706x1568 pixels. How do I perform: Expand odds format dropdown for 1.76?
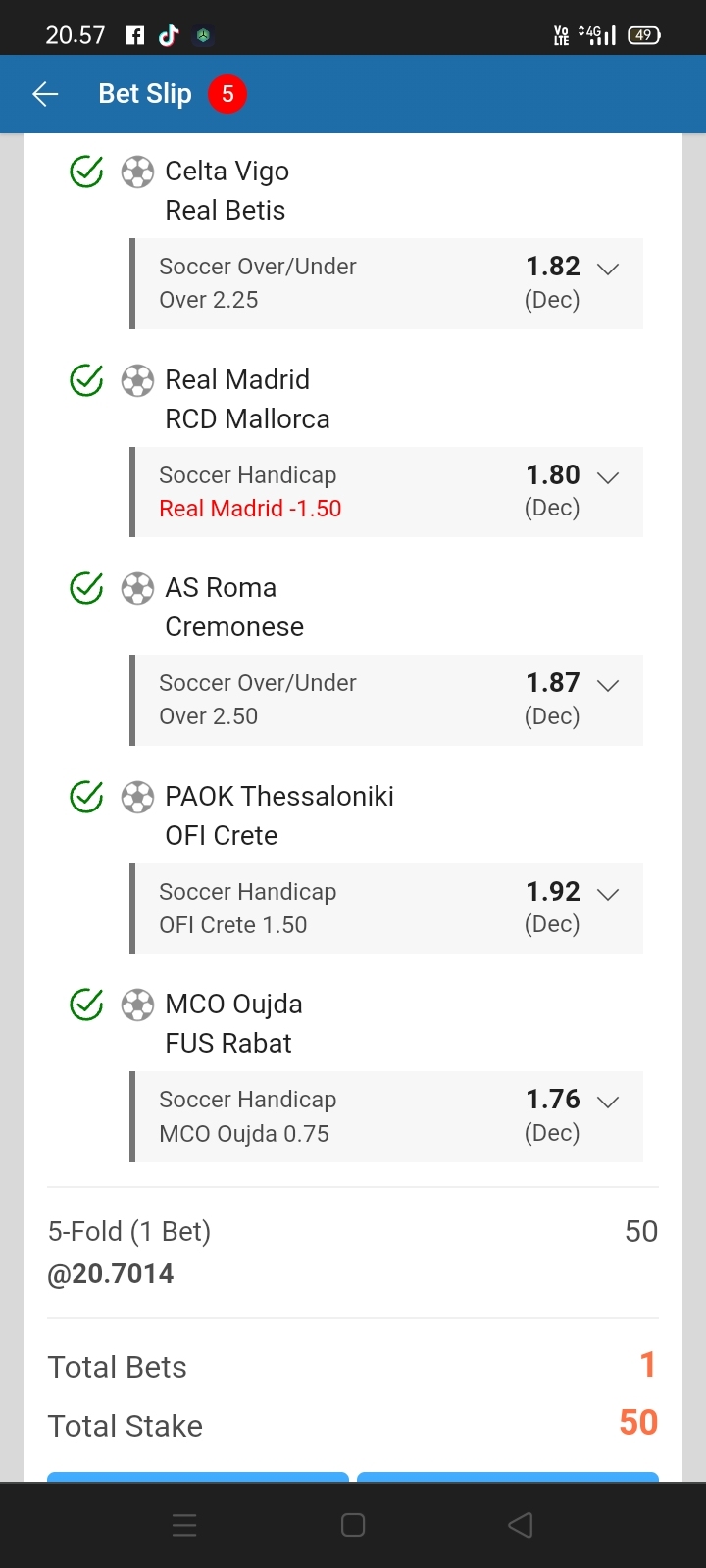(x=608, y=1102)
